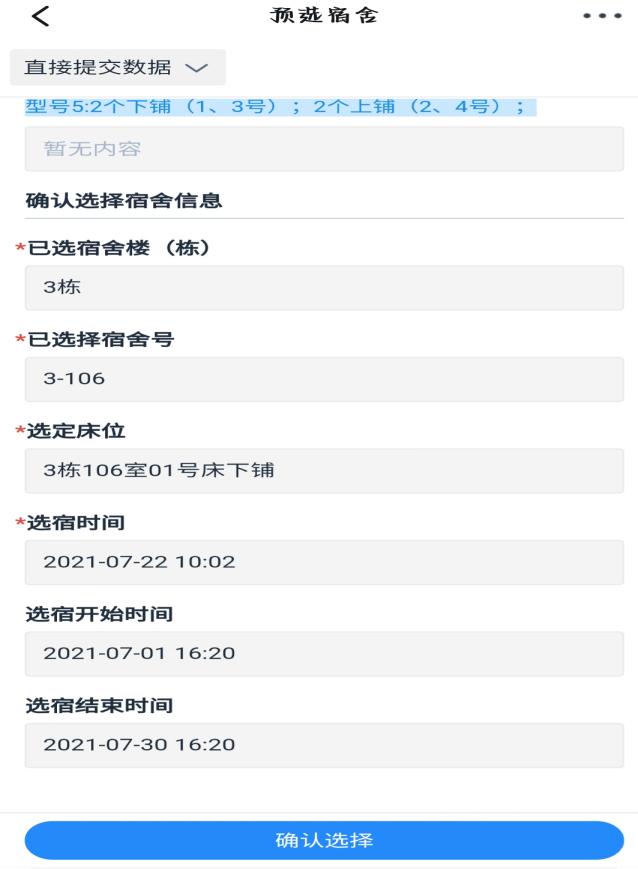Tap the 暂无内容 field
This screenshot has width=638, height=869.
click(x=324, y=149)
